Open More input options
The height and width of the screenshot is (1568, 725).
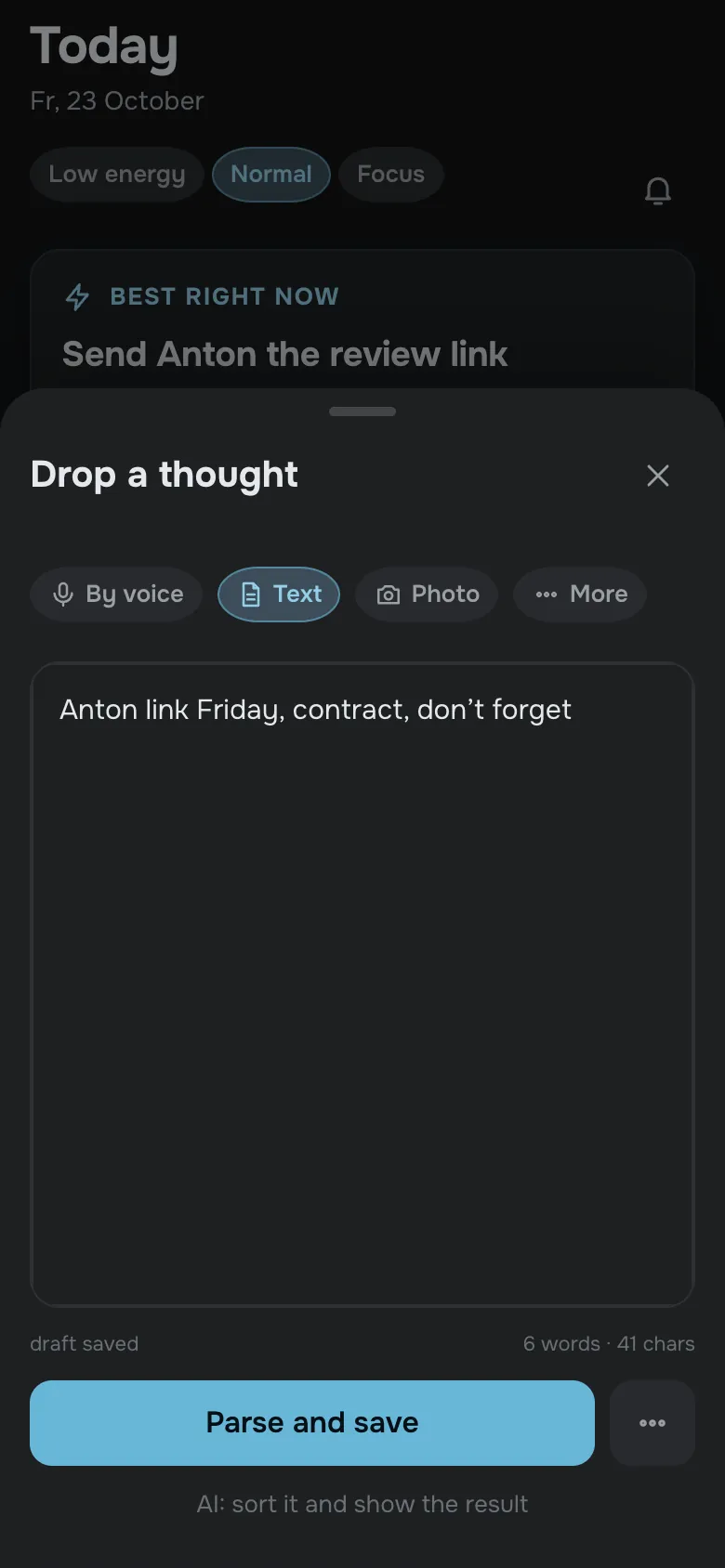[x=580, y=595]
